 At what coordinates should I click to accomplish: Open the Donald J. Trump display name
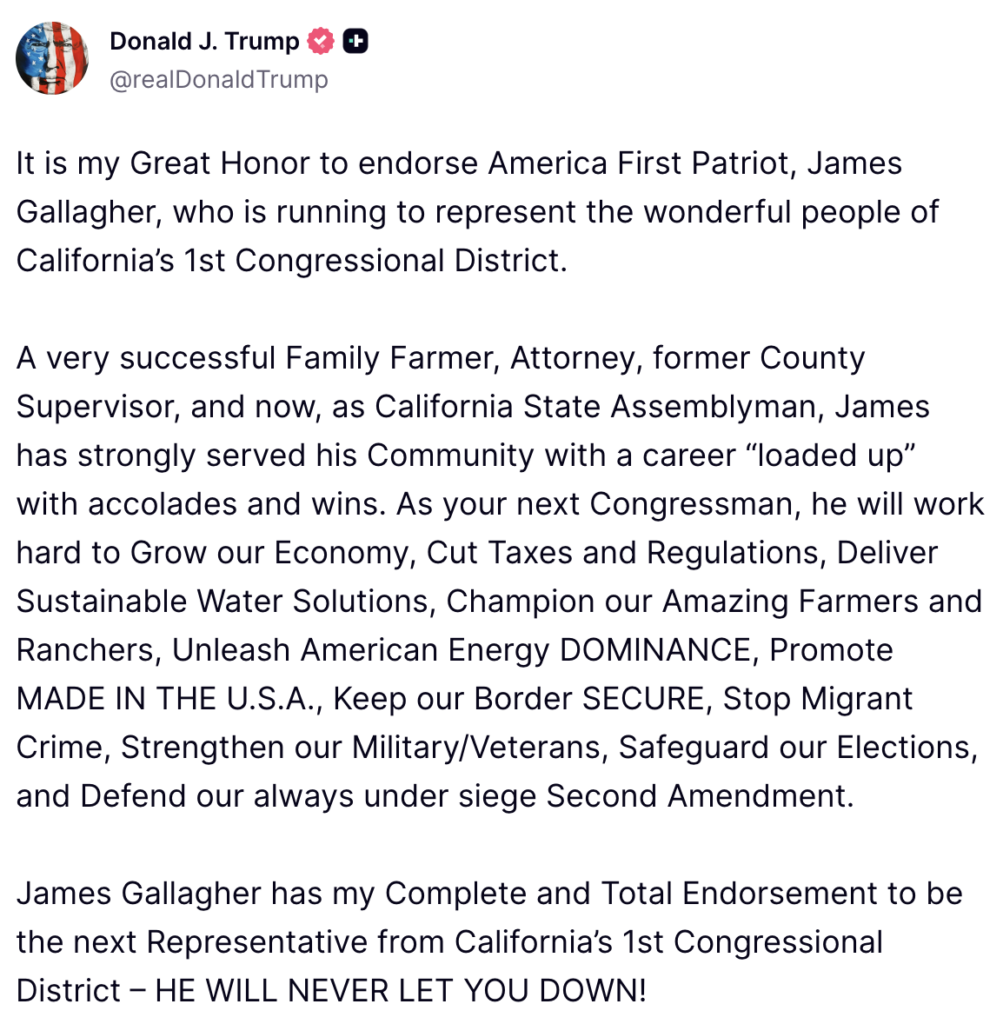[204, 41]
